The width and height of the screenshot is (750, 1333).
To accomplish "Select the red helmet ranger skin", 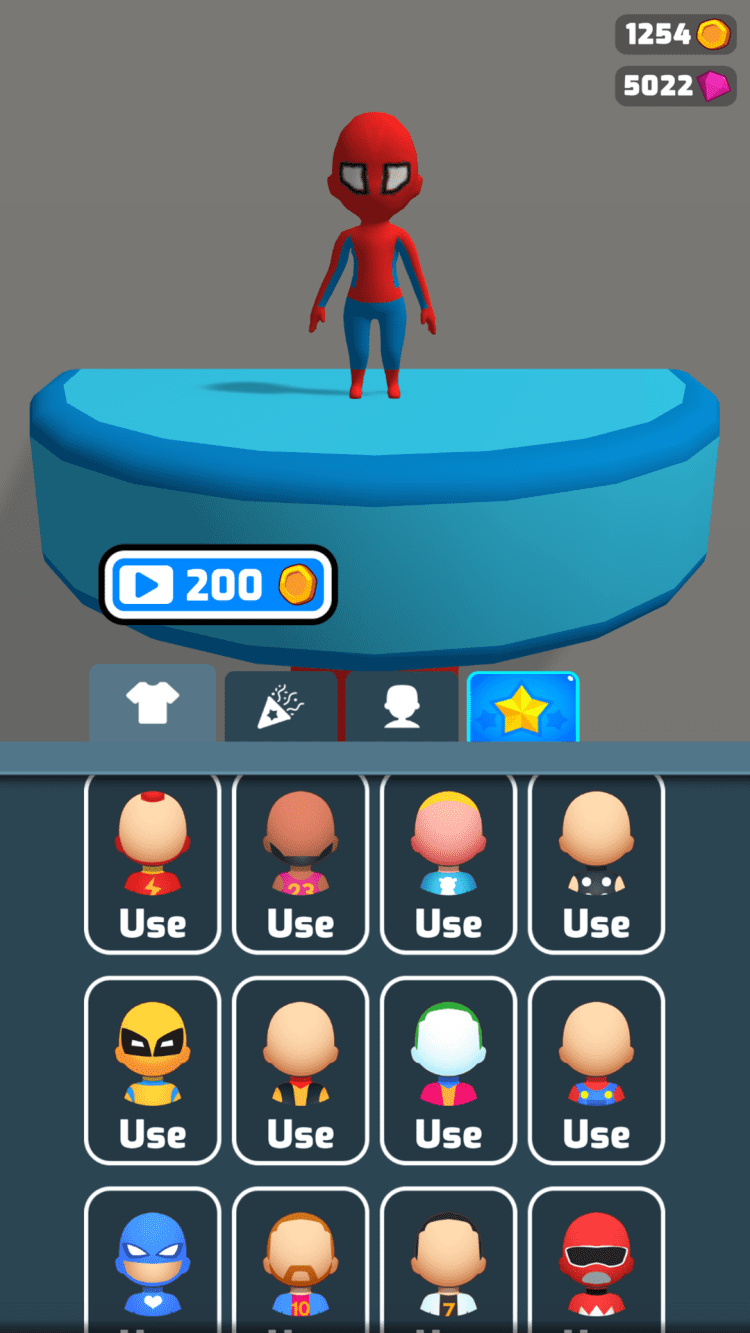I will click(596, 1262).
